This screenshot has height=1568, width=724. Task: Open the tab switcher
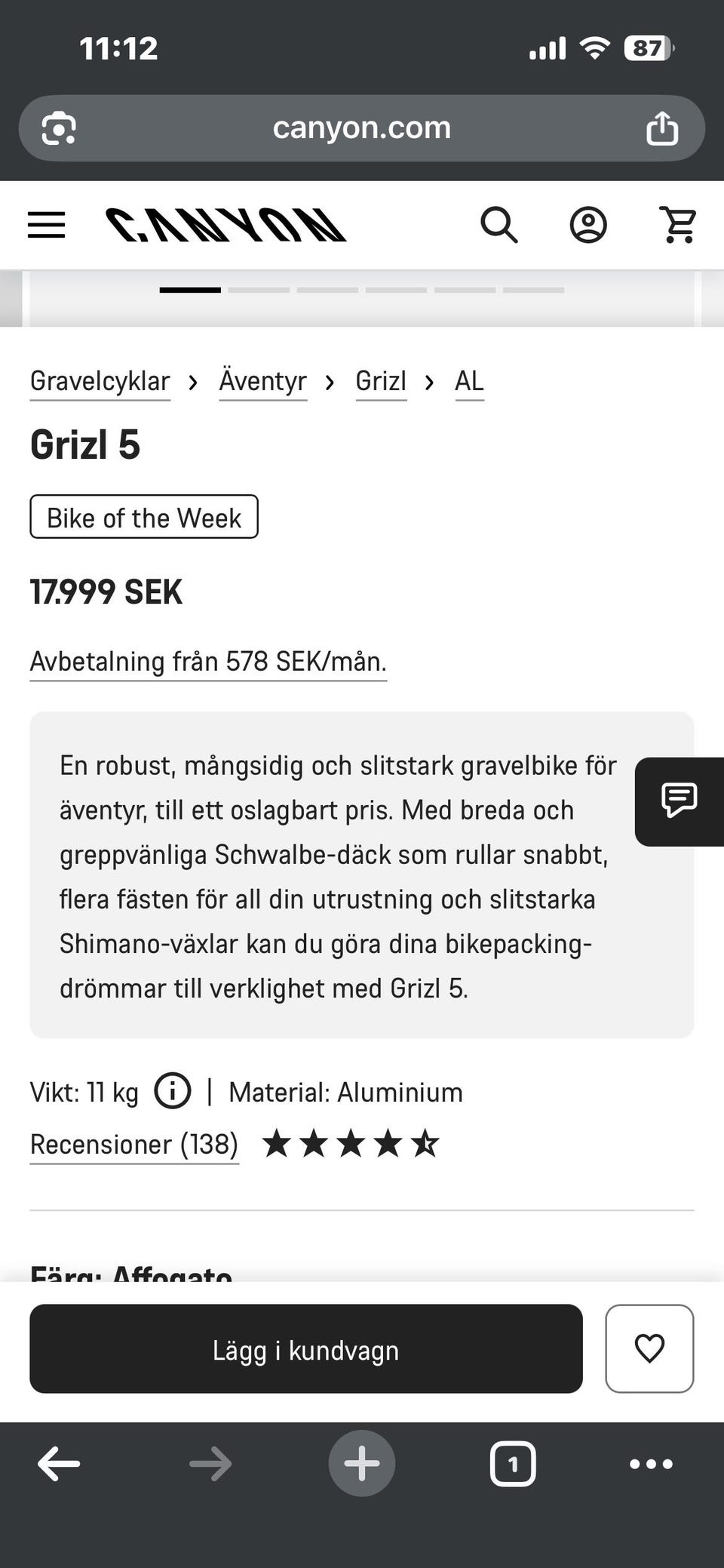pos(513,1462)
